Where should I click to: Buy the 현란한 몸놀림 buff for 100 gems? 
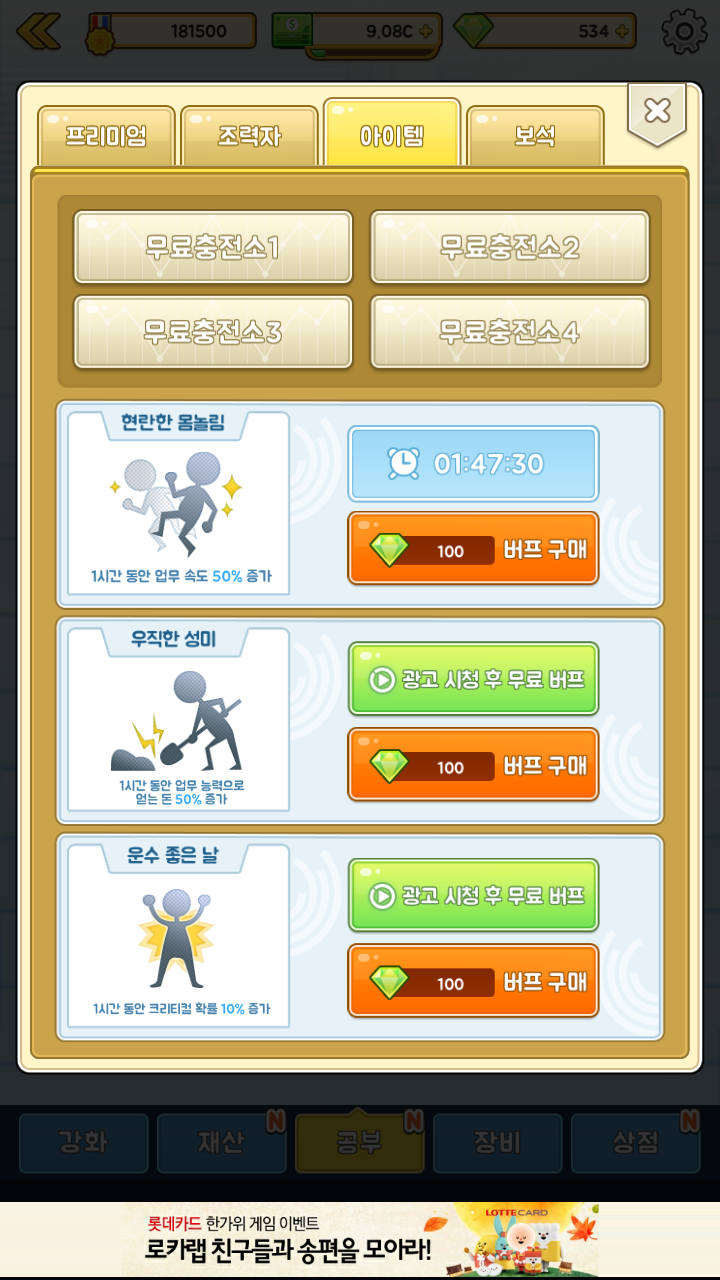pyautogui.click(x=473, y=548)
